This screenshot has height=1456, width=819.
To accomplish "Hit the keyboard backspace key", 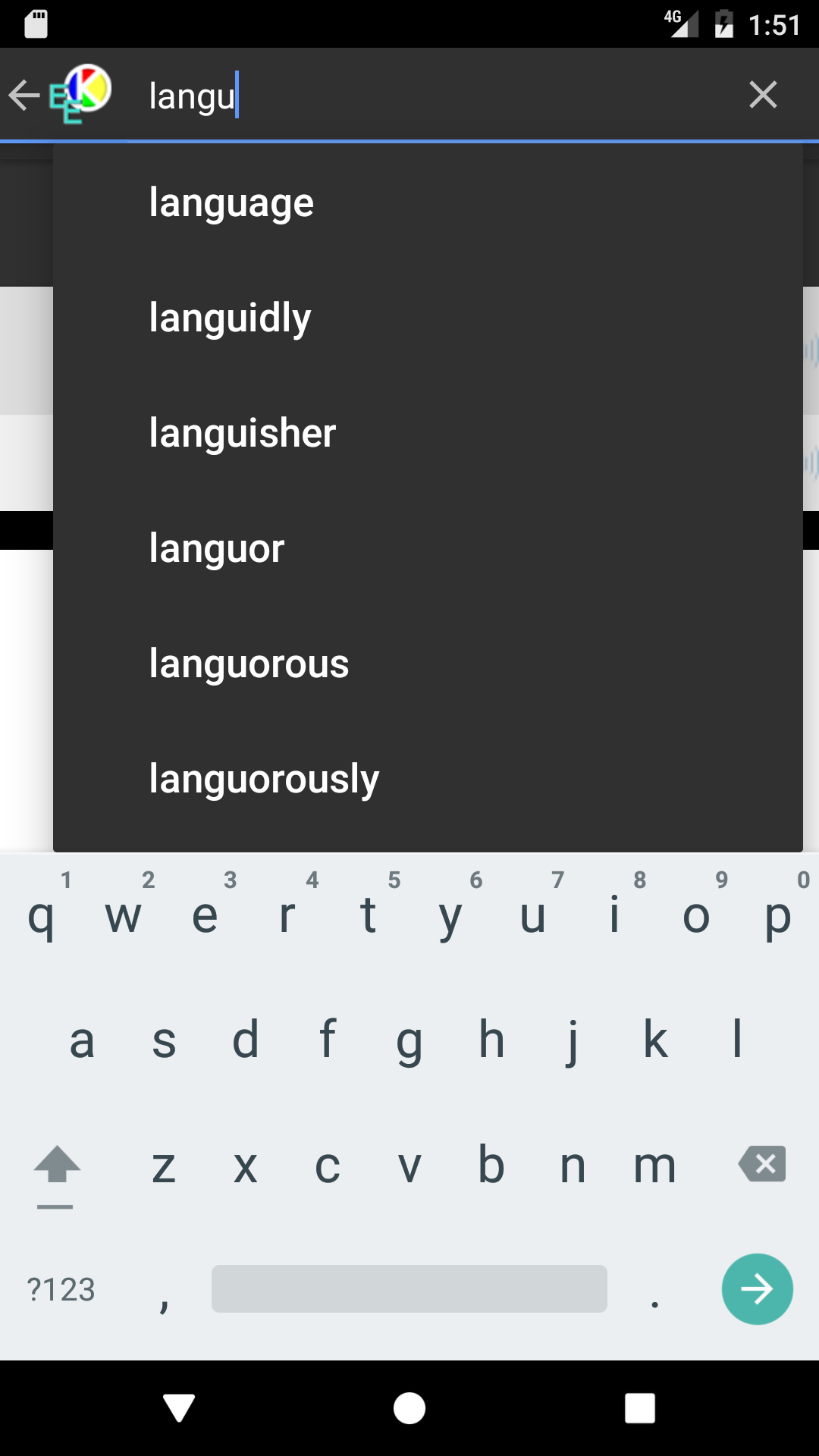I will pos(762,1163).
